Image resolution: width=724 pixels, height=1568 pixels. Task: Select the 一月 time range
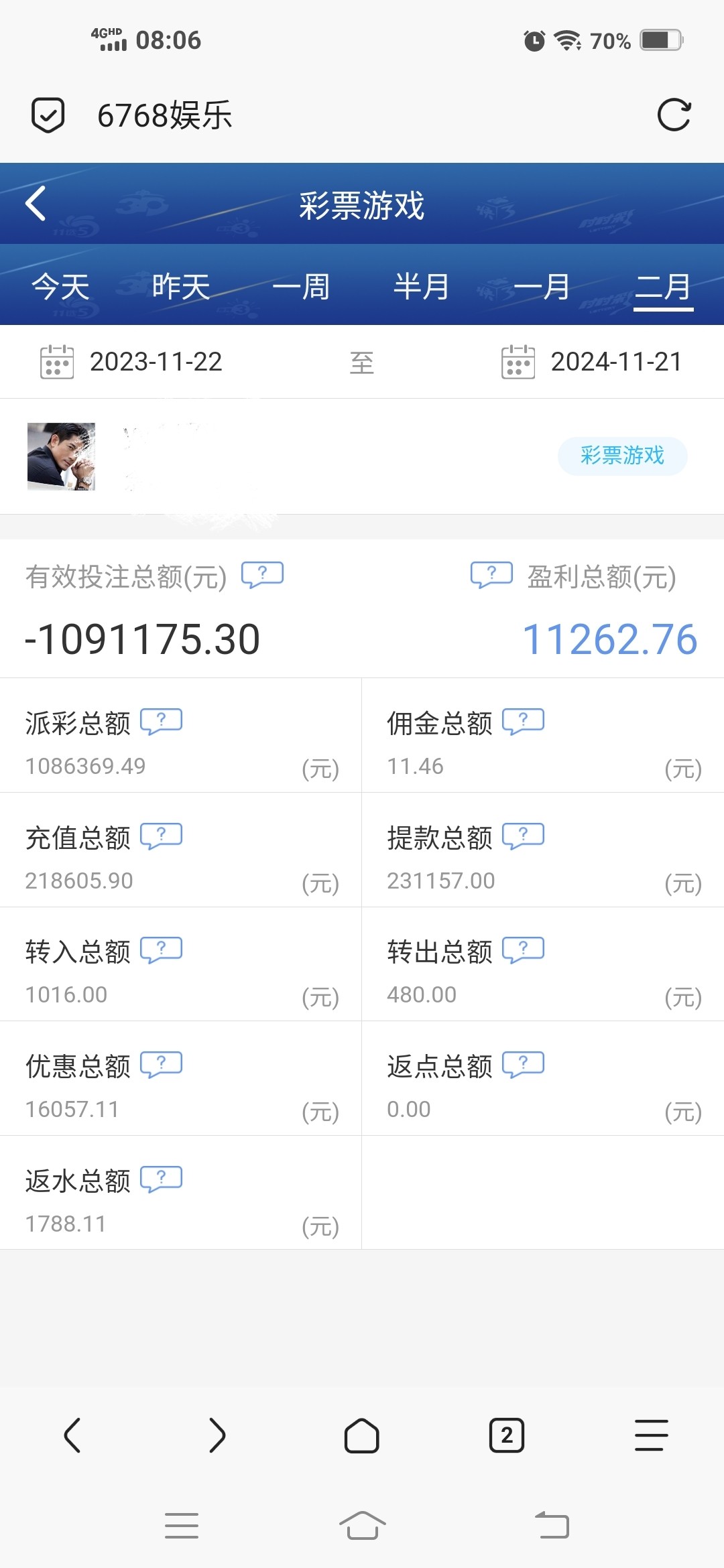point(542,287)
